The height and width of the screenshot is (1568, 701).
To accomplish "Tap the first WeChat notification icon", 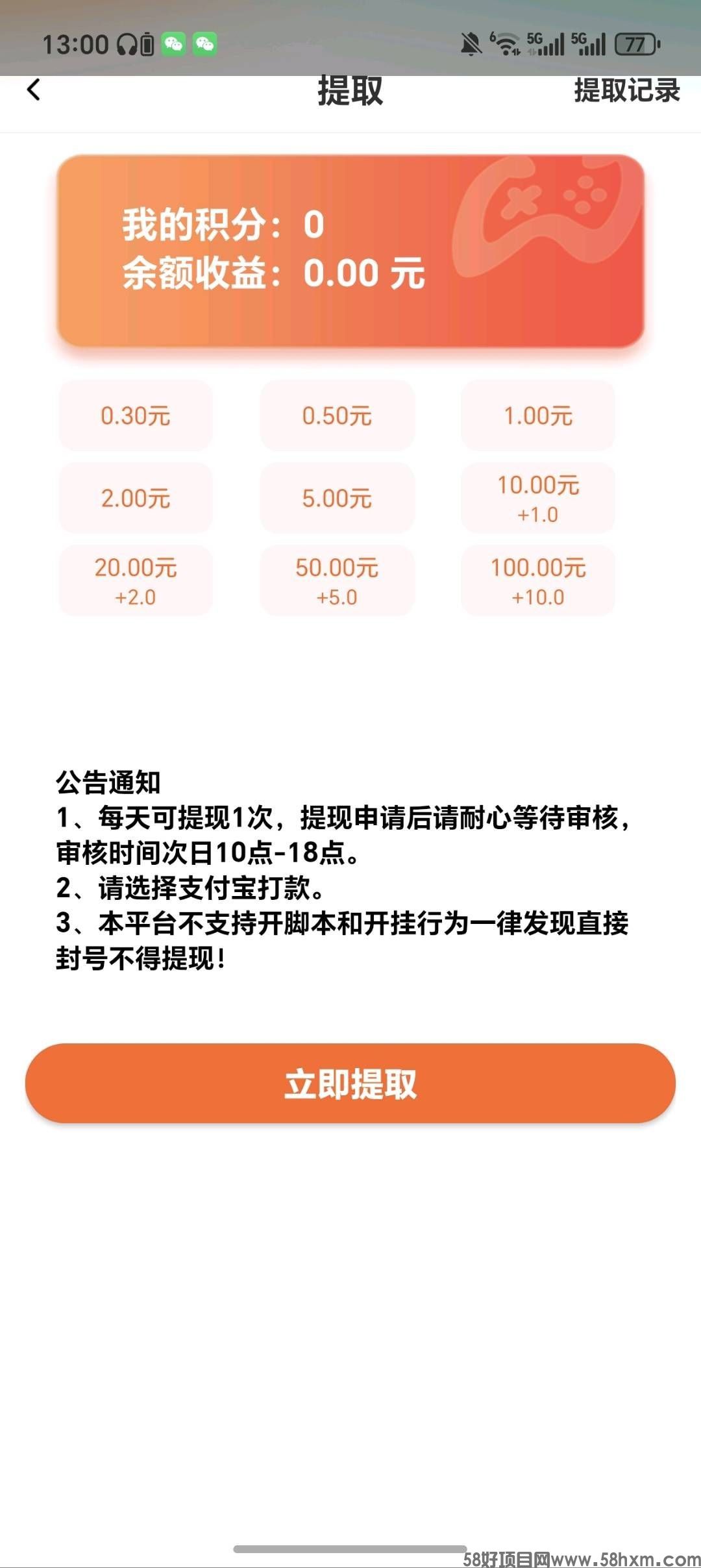I will click(x=172, y=43).
